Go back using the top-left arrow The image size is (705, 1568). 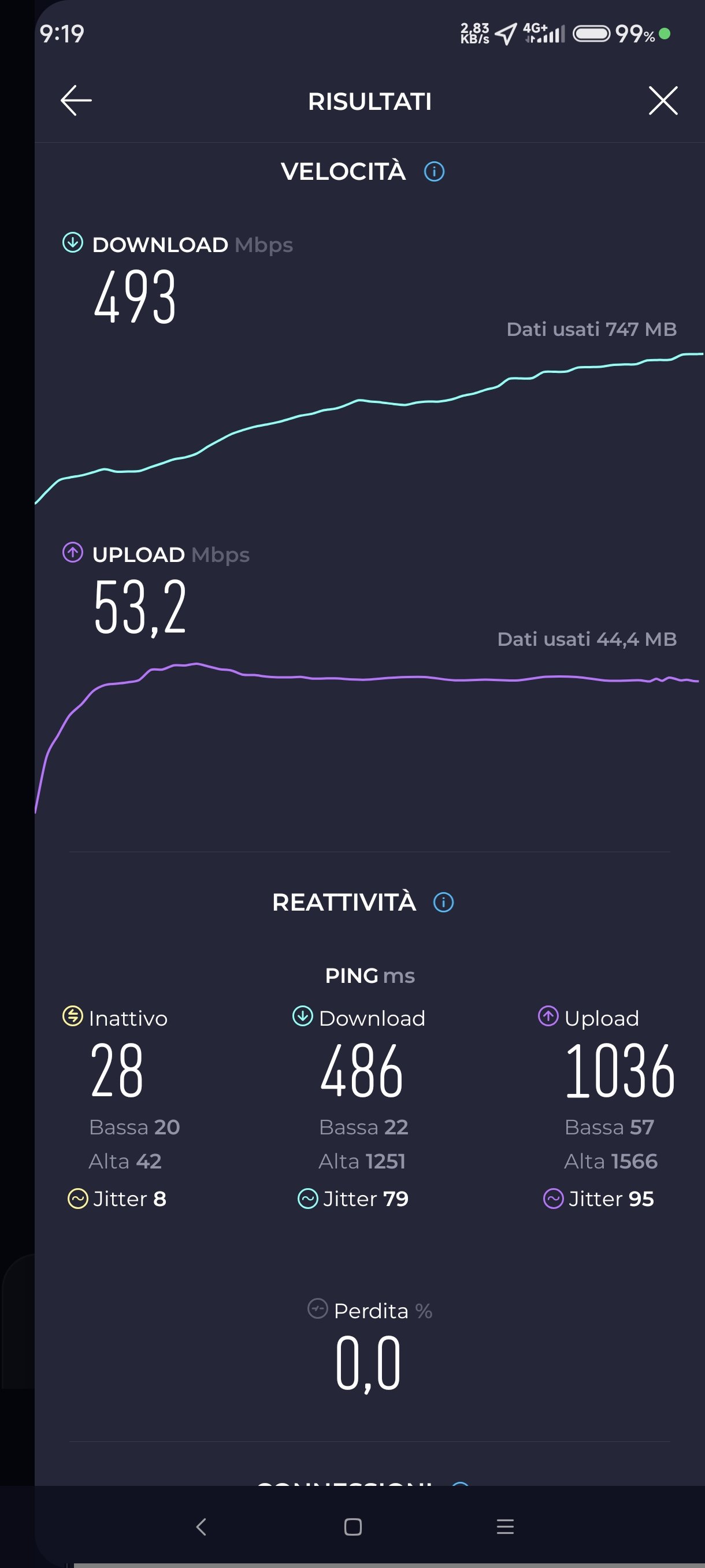76,101
